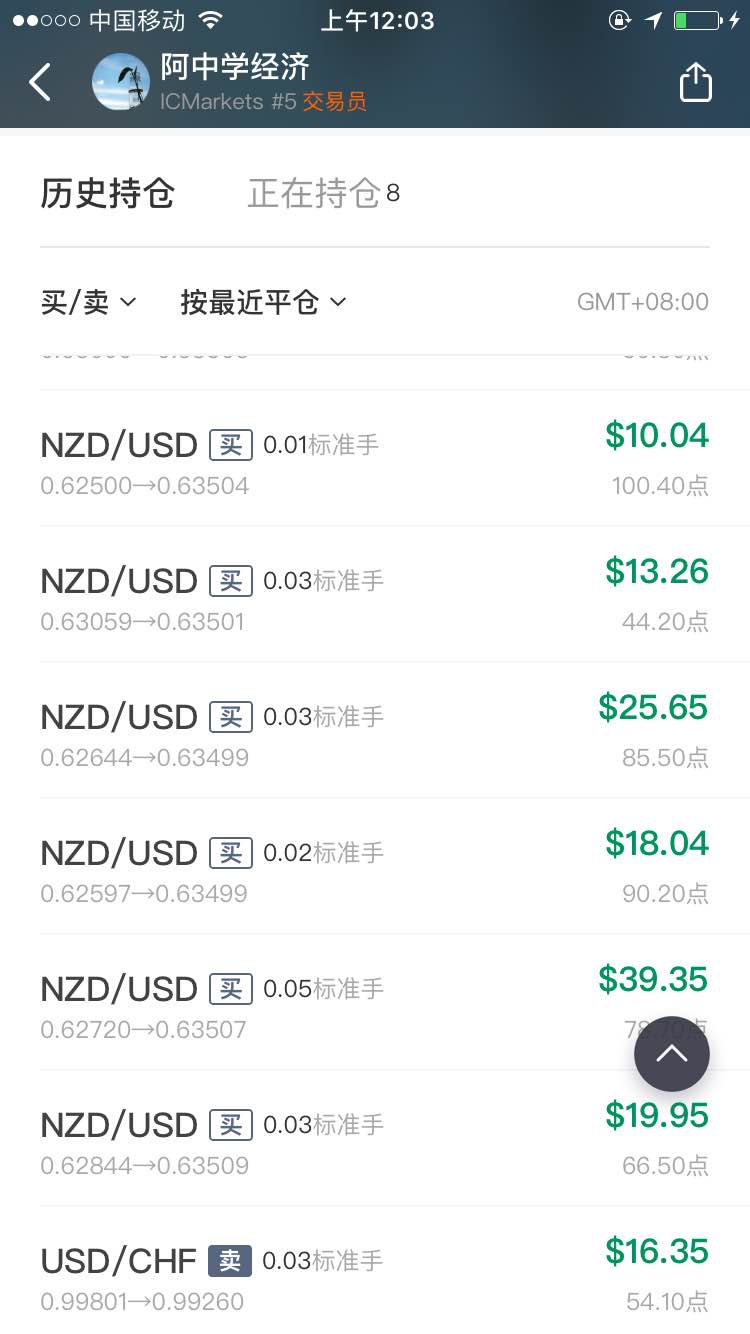Select the 历史持仓 tab
The width and height of the screenshot is (750, 1334).
tap(108, 193)
